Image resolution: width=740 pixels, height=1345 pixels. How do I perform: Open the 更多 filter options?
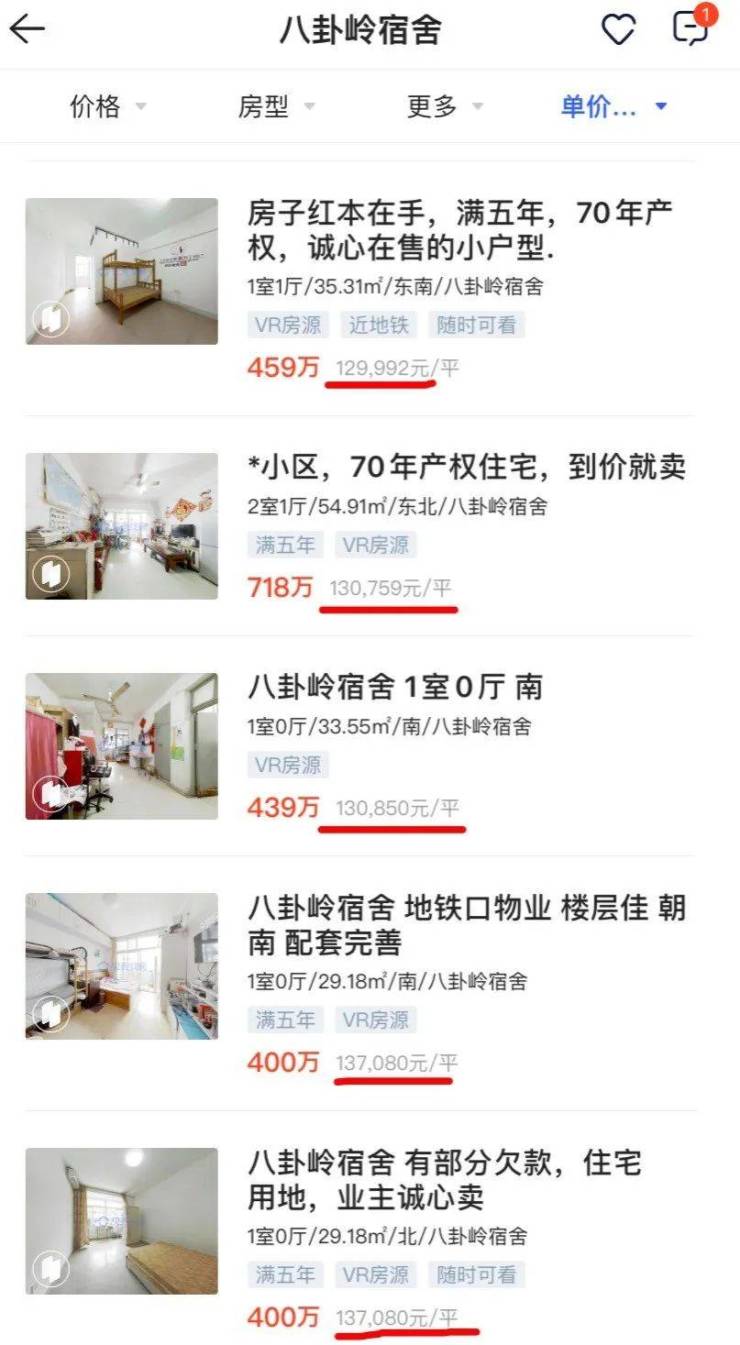pos(444,106)
